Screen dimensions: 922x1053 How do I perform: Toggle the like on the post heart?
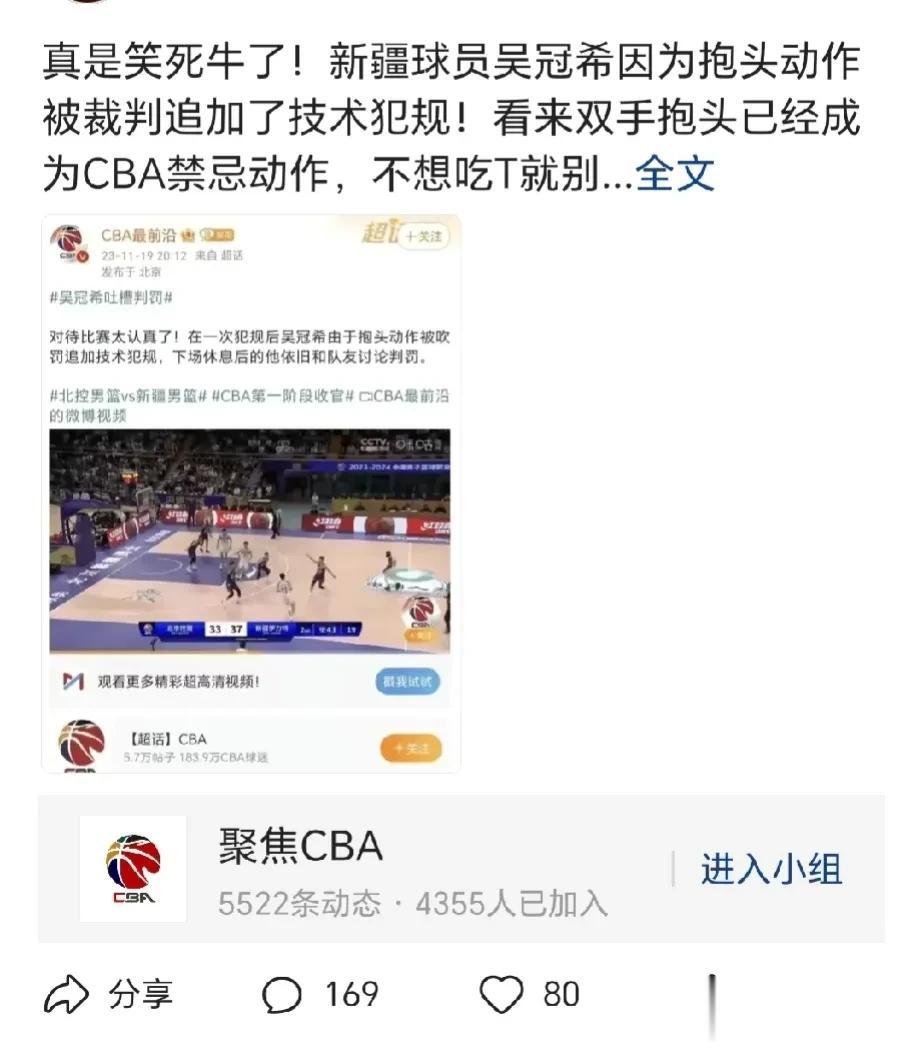(502, 995)
